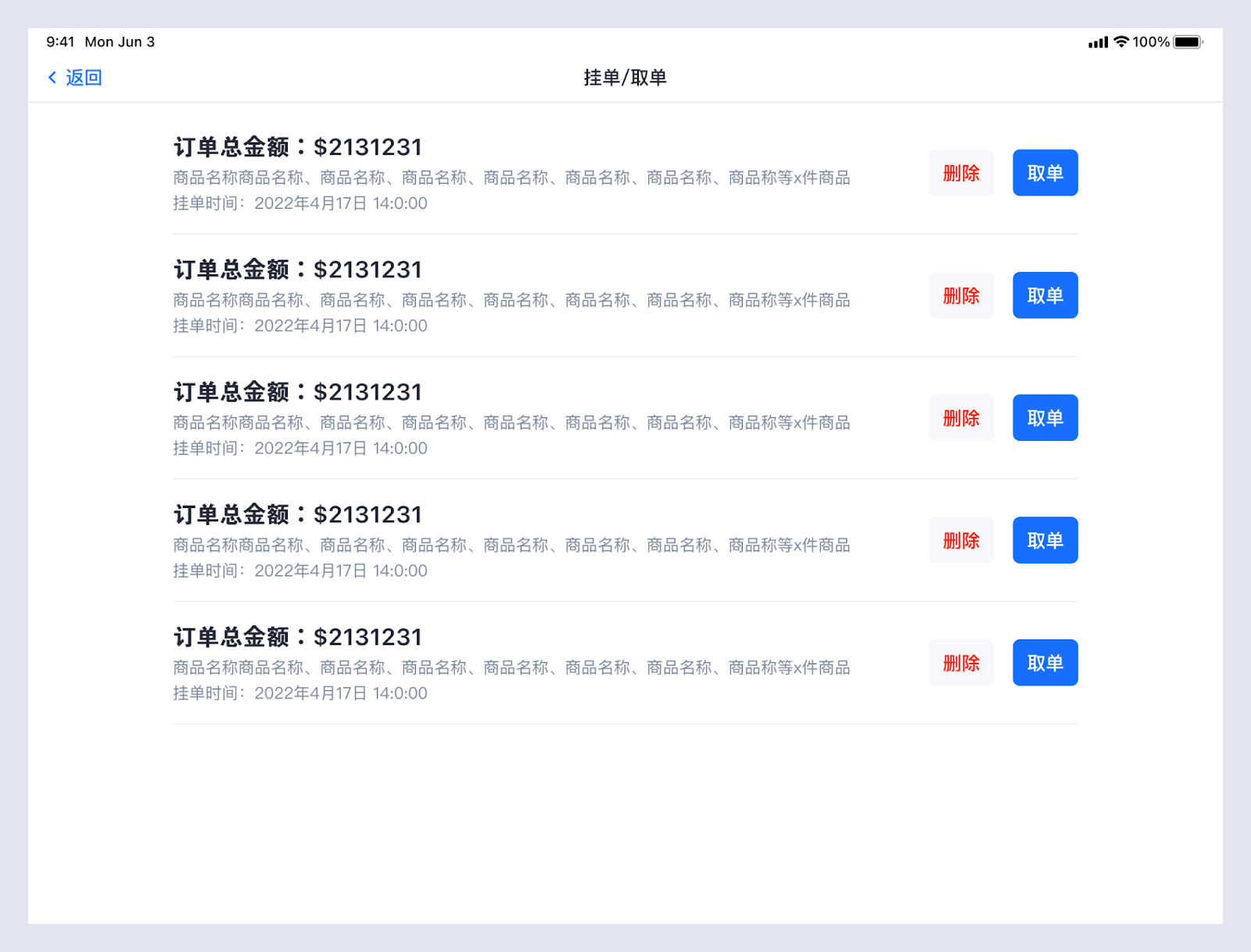Delete the fourth held order
Screen dimensions: 1251x952
[x=961, y=540]
